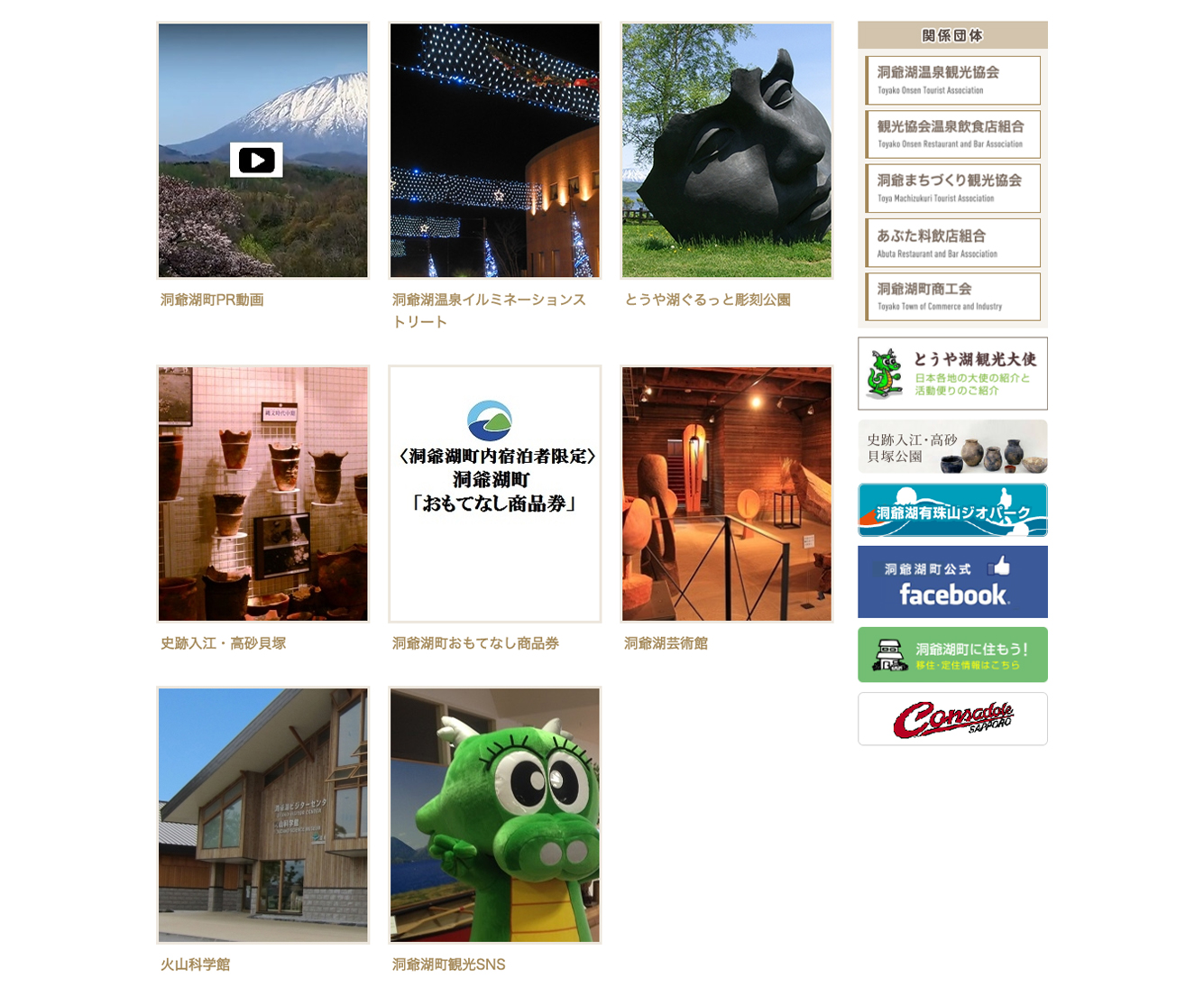Visit あぶた料飲店組合 link
The height and width of the screenshot is (988, 1204).
pos(952,243)
